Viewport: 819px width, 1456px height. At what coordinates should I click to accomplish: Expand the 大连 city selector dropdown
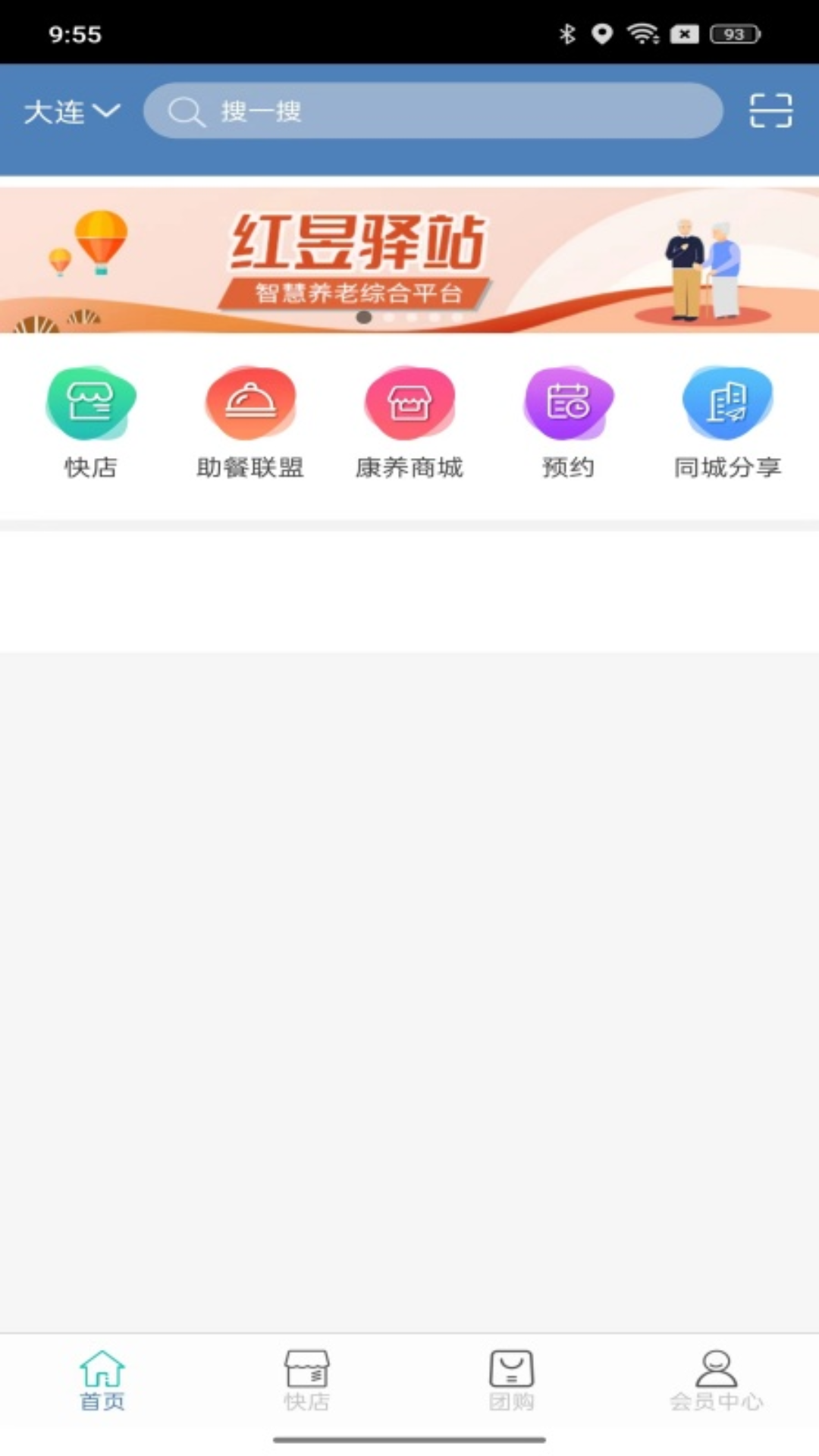pos(72,111)
